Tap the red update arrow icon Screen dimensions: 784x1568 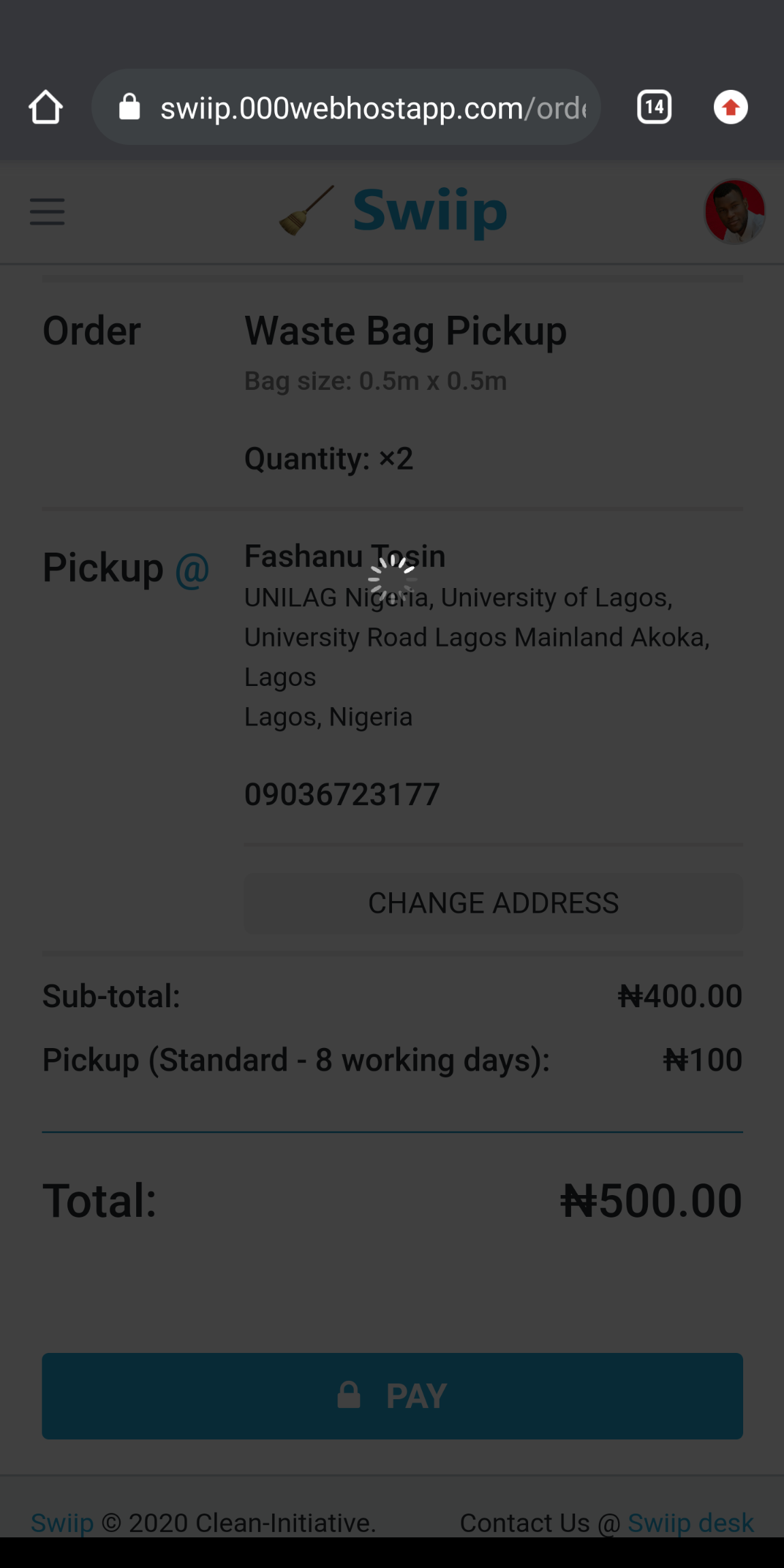730,108
